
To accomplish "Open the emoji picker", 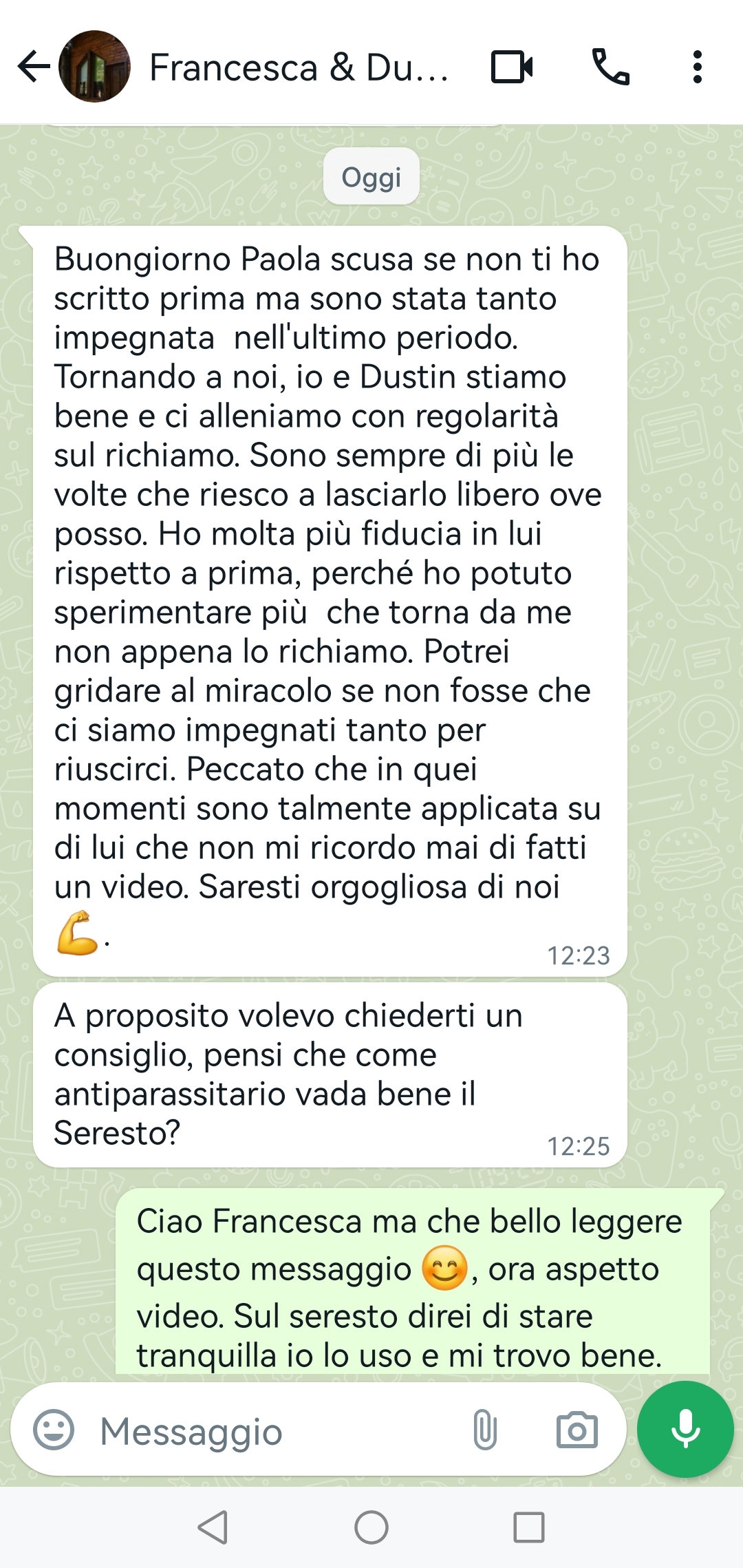I will [x=54, y=1430].
